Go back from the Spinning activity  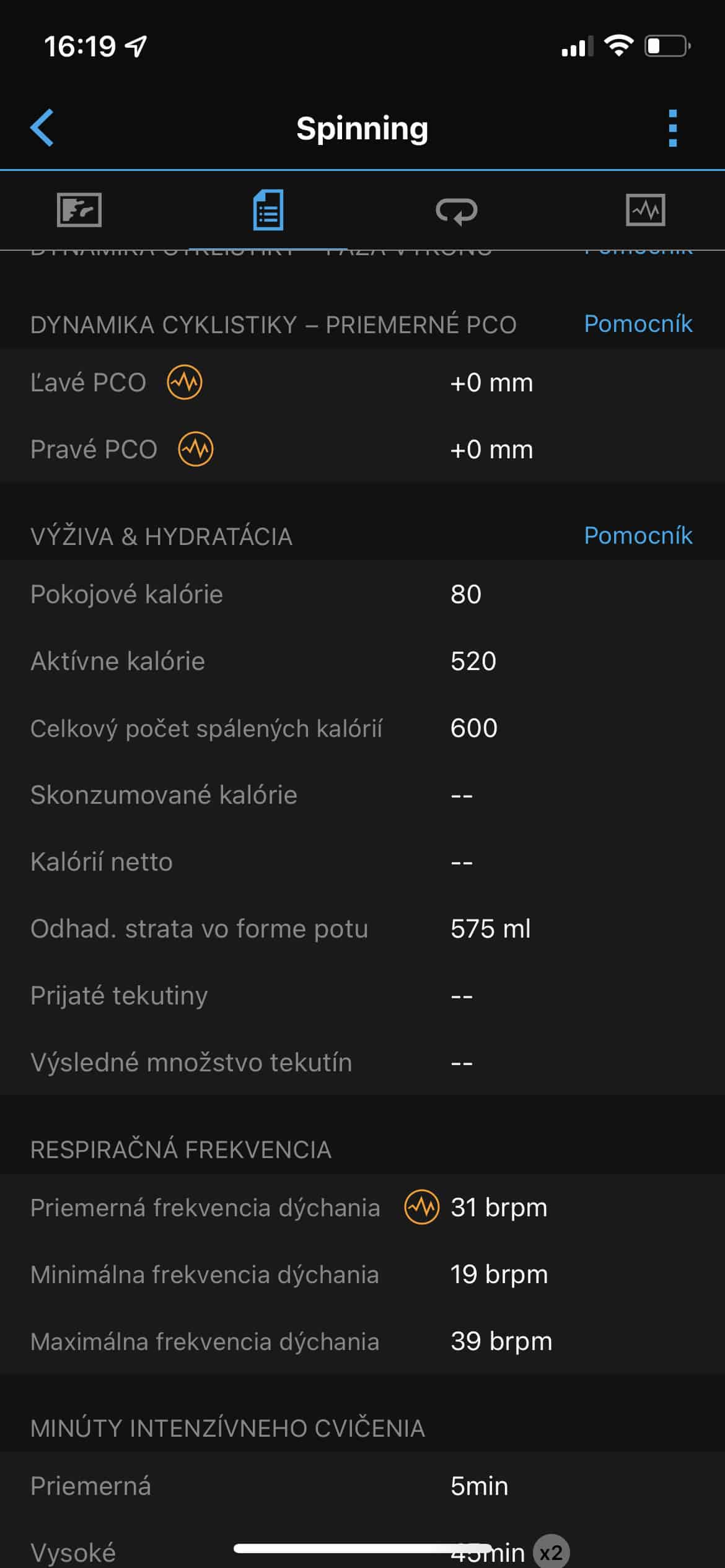tap(42, 128)
